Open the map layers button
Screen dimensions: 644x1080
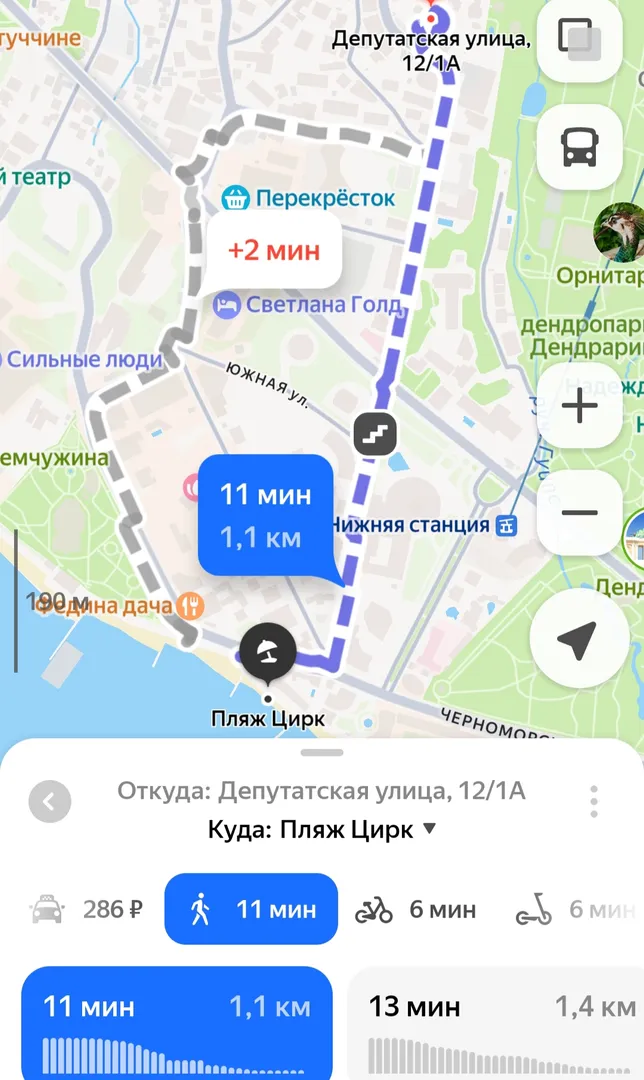(x=579, y=40)
